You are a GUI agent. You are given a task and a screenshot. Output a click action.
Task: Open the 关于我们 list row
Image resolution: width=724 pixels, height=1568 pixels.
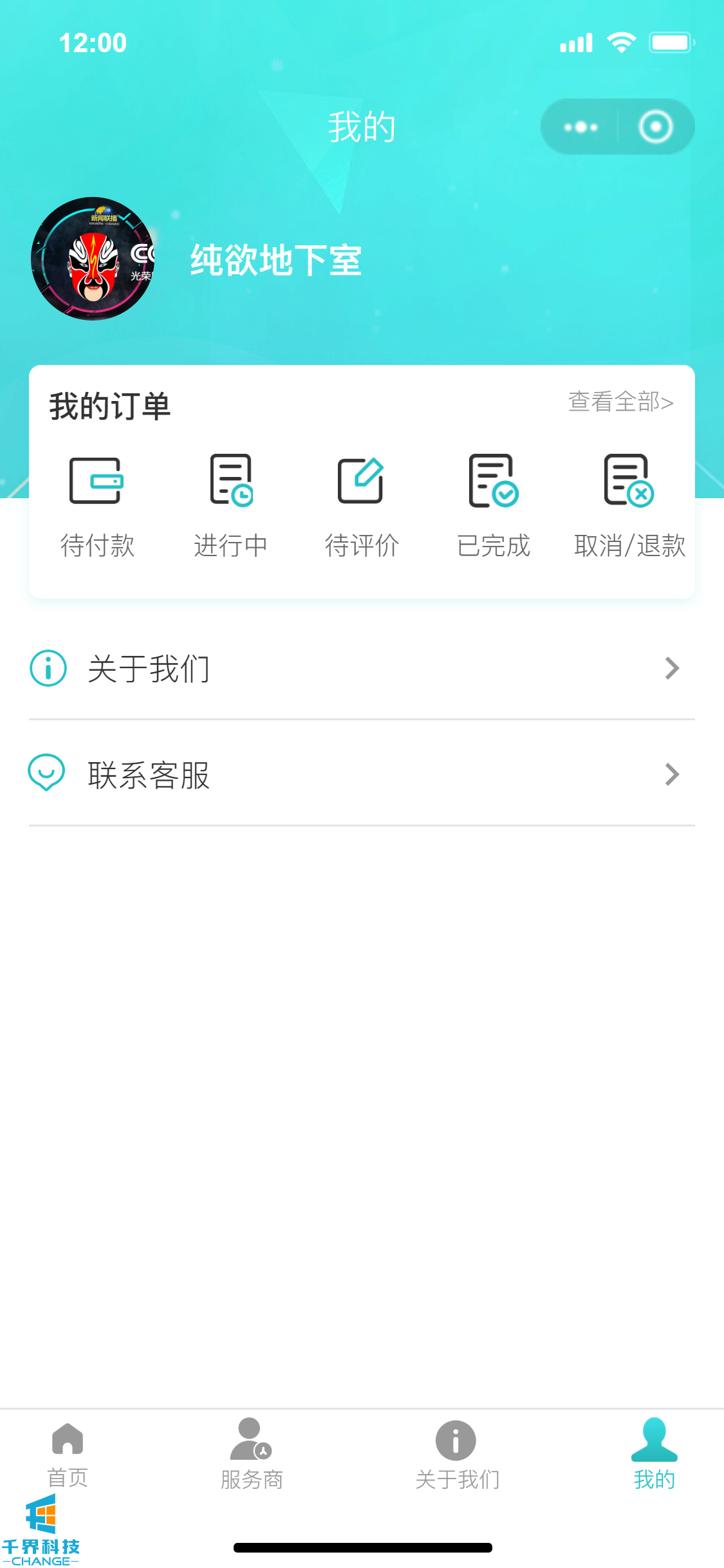tap(362, 668)
